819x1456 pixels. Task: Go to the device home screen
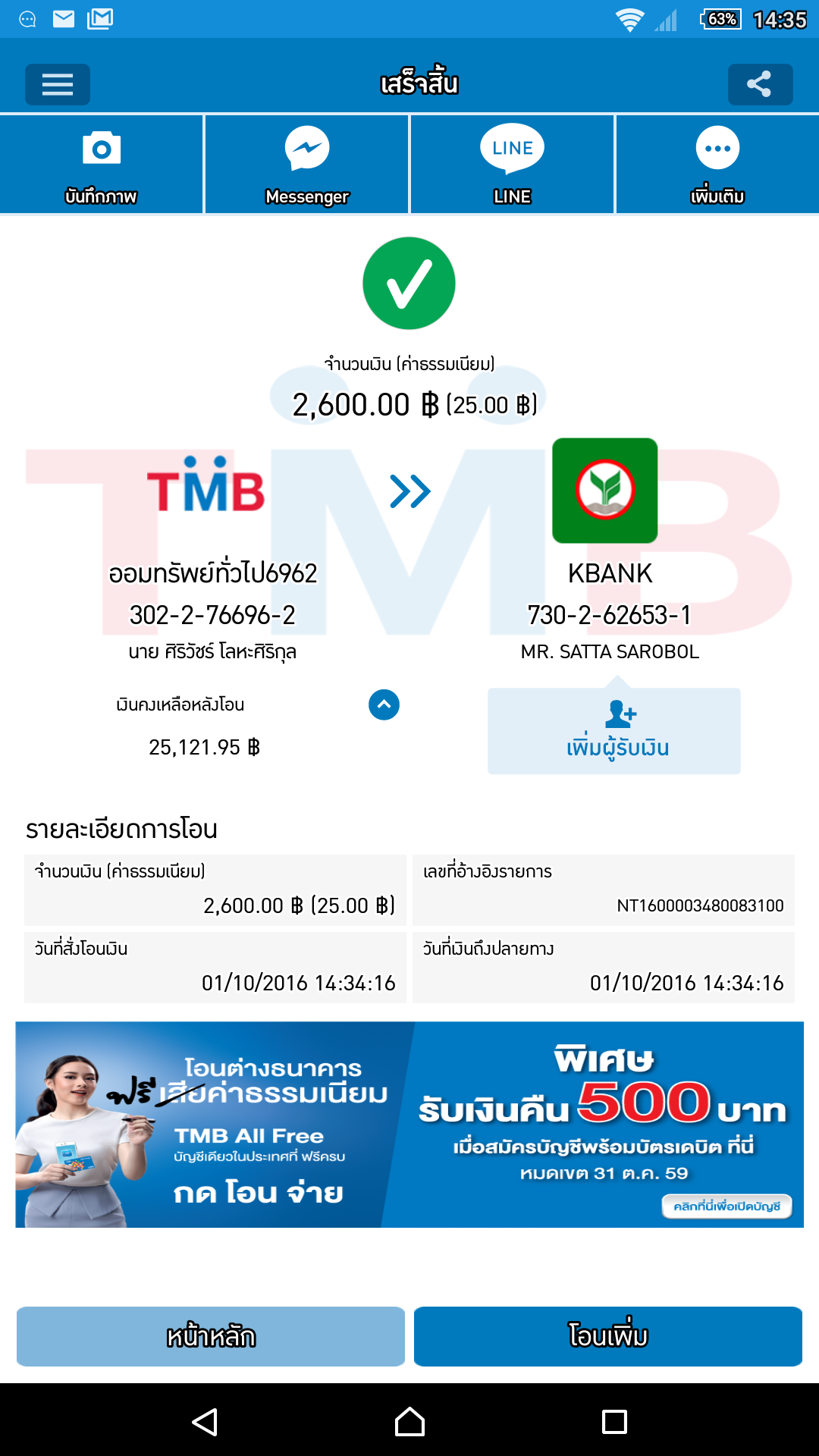(x=409, y=1422)
